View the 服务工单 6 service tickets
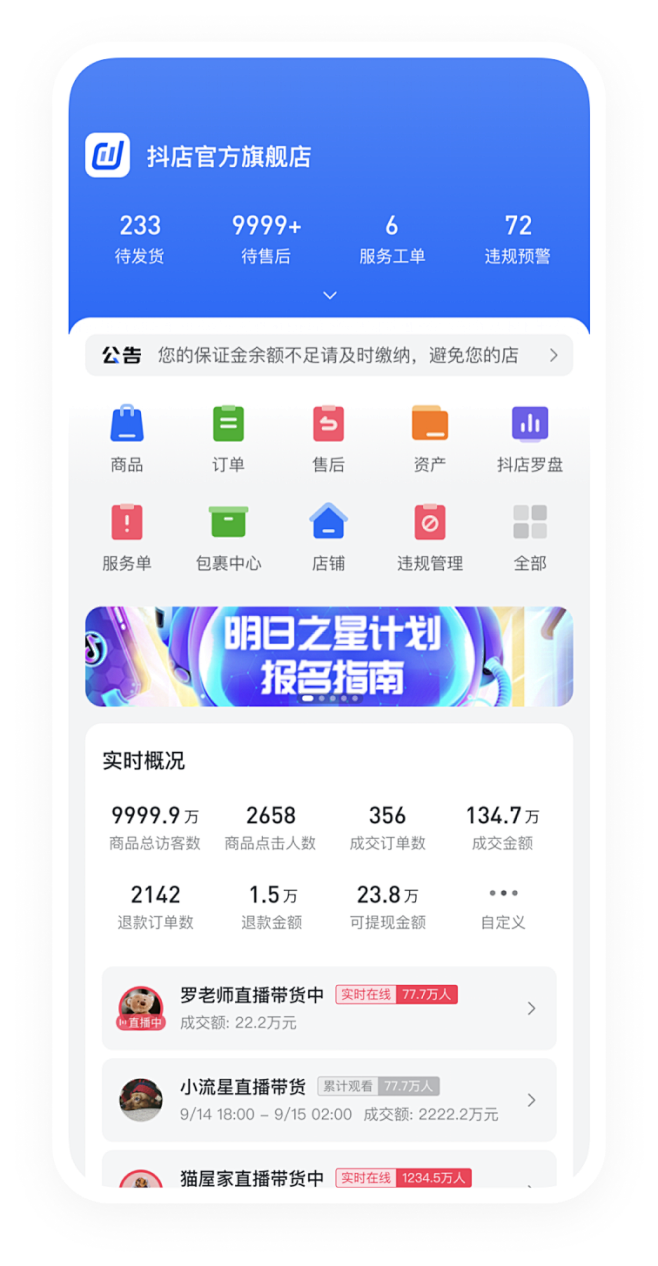 392,239
